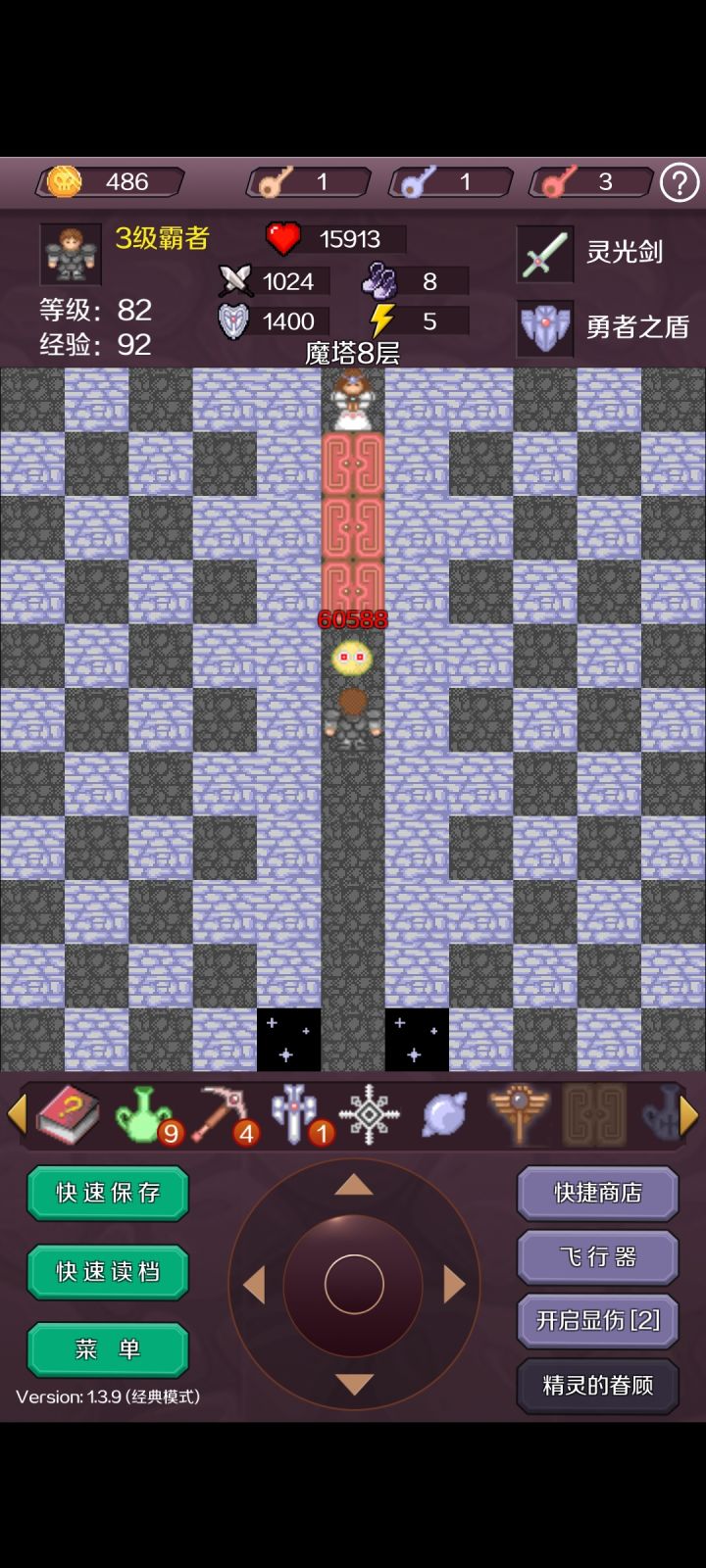The width and height of the screenshot is (706, 1568).
Task: Open the 快捷商店 quick shop
Action: click(596, 1195)
